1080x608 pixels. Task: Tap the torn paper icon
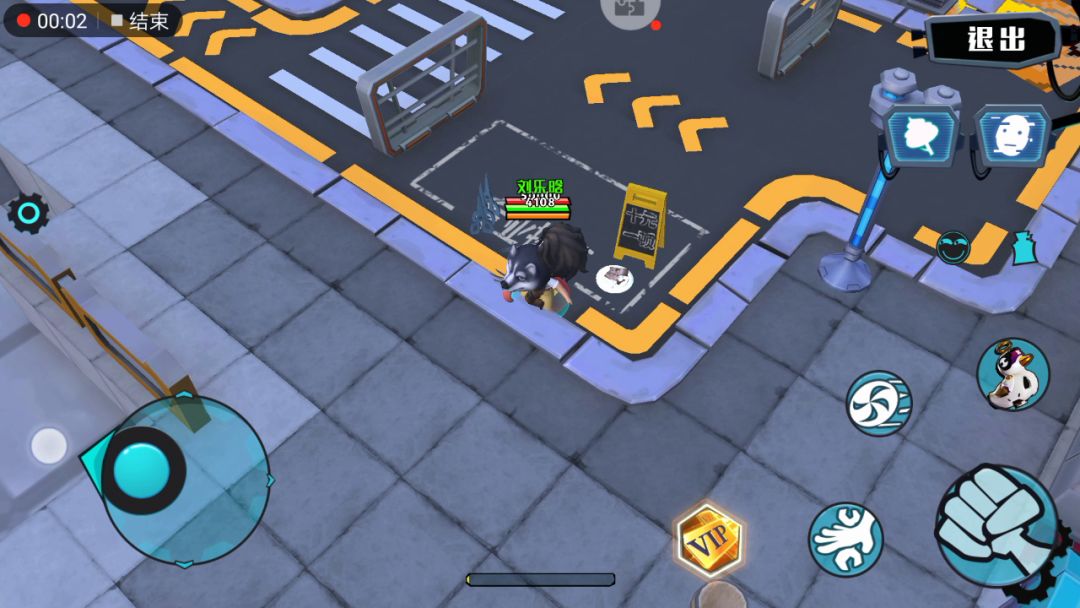click(1023, 248)
